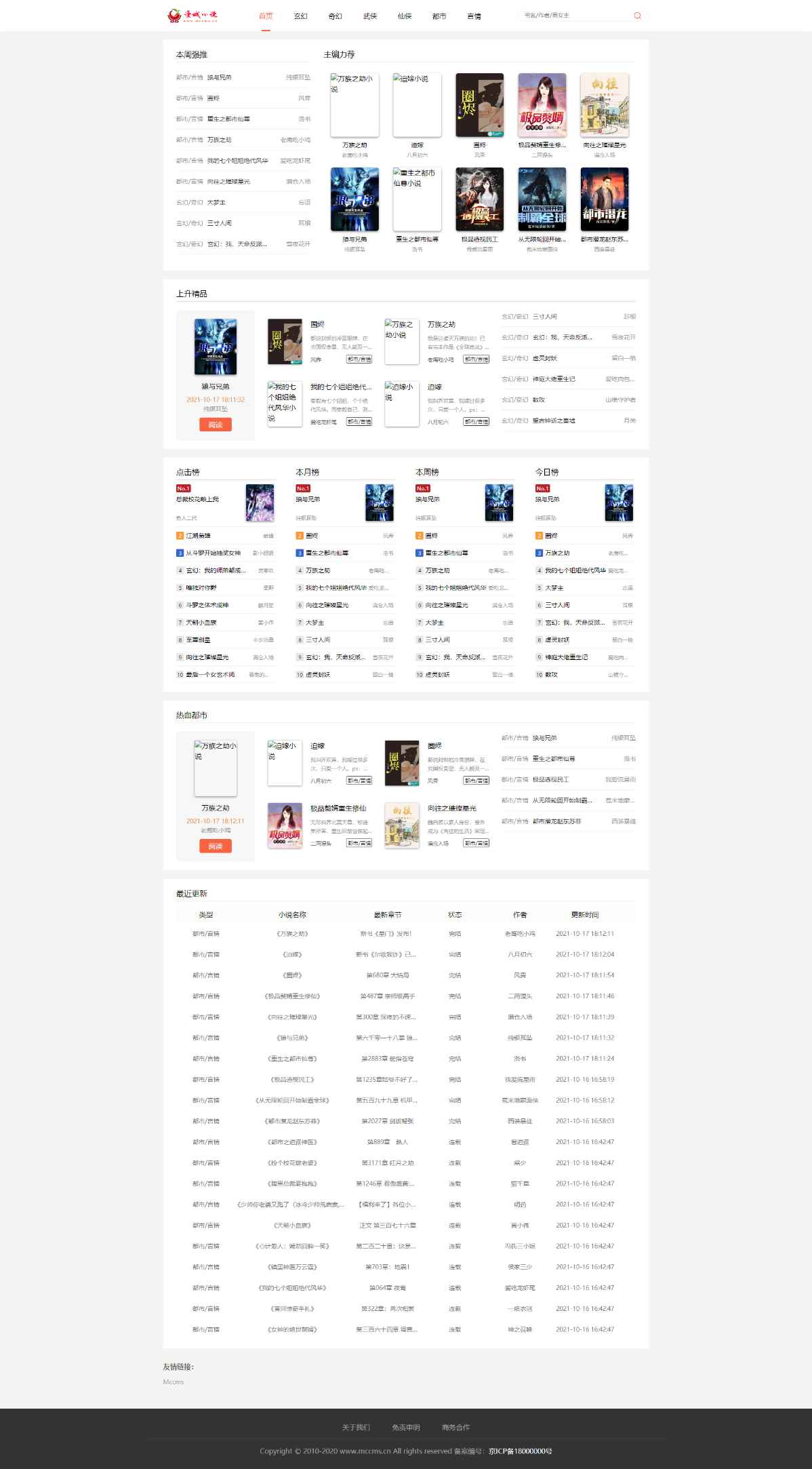Tap the search magnifier icon
This screenshot has width=812, height=1469.
637,16
